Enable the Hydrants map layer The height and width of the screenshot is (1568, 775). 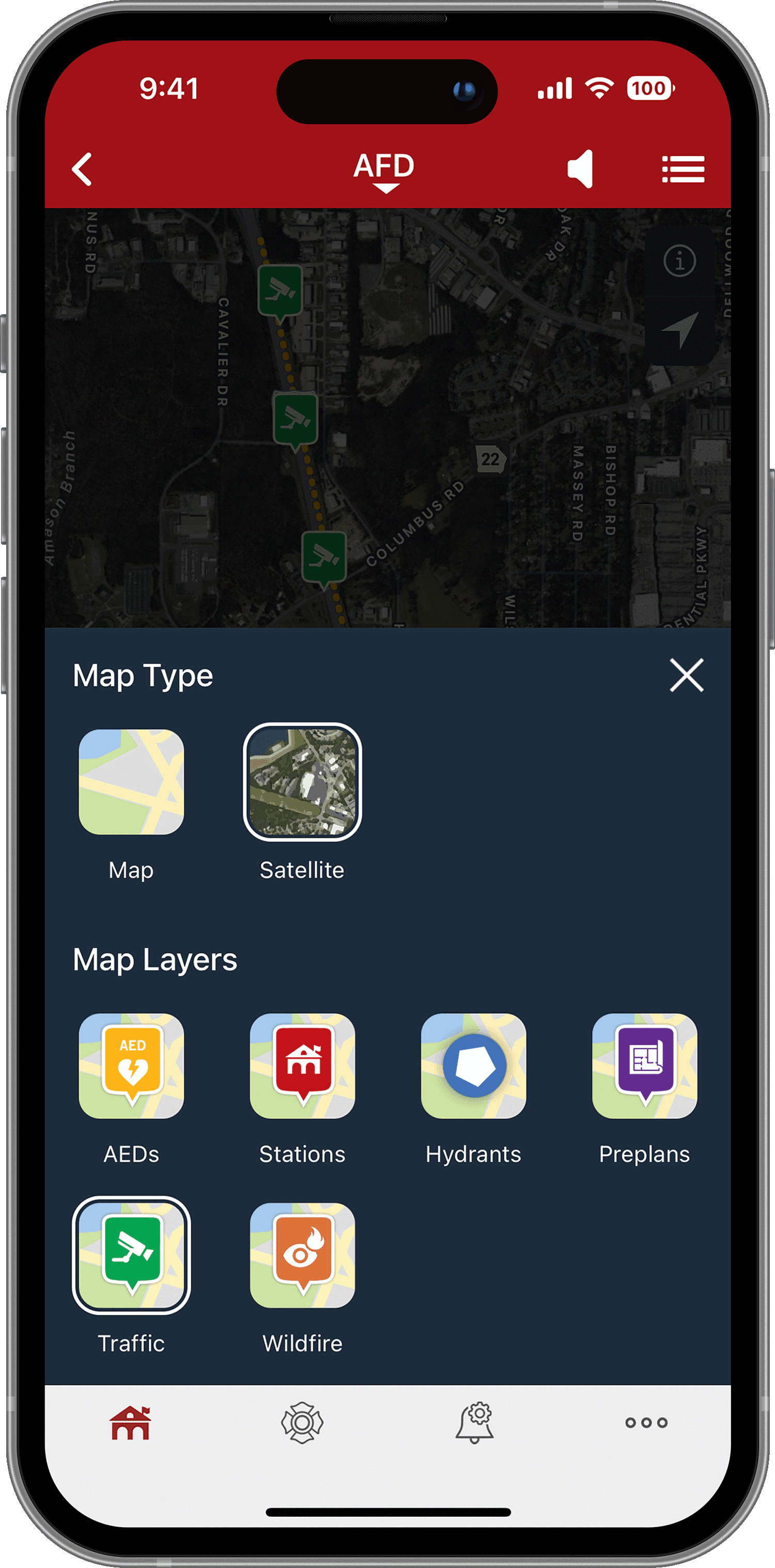pyautogui.click(x=473, y=1065)
